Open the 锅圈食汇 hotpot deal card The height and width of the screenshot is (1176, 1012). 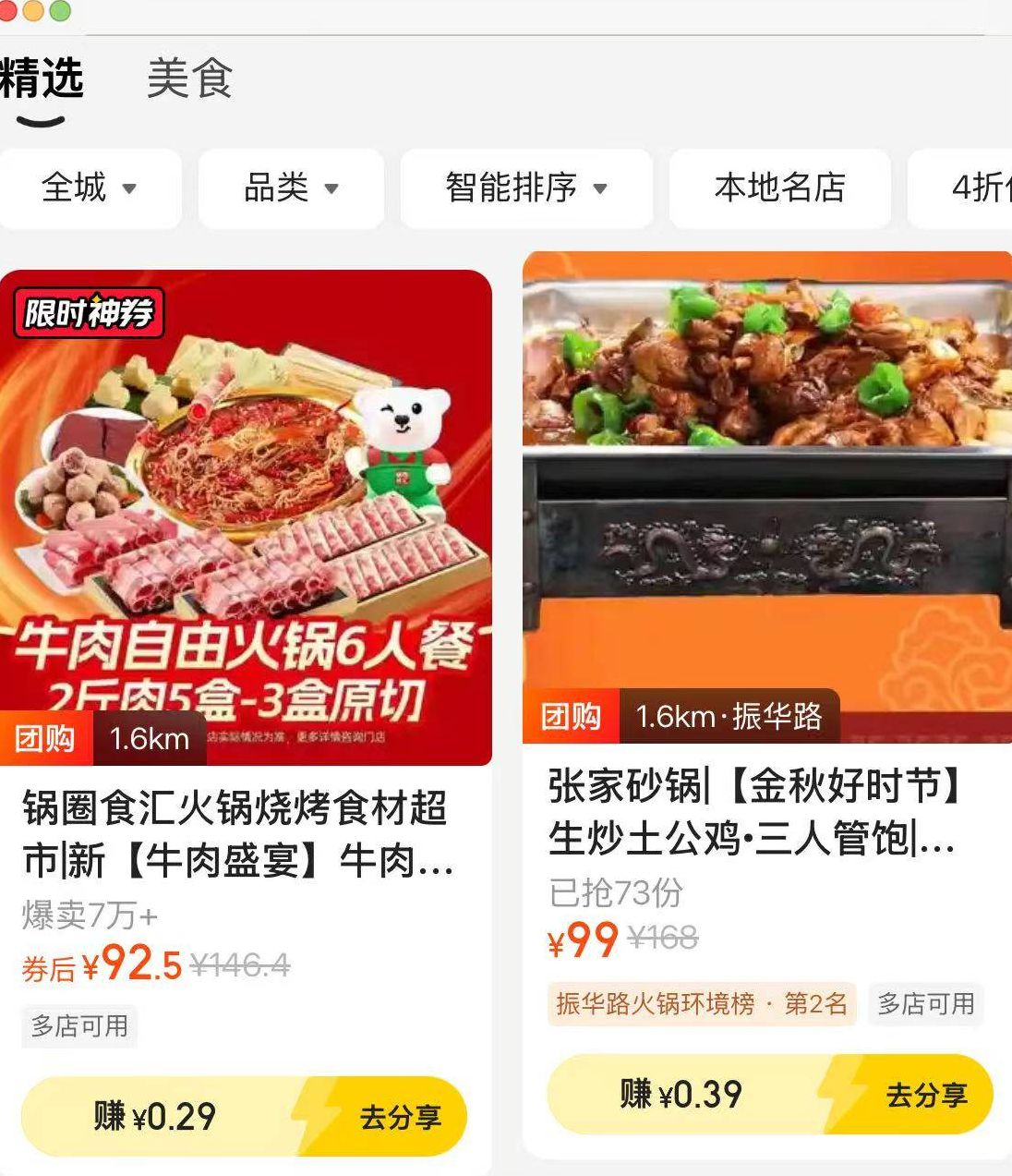[x=245, y=833]
